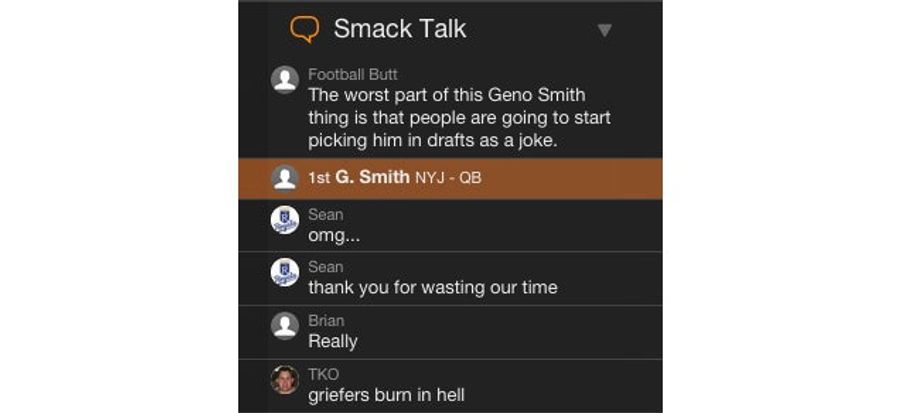Open TKO's profile photo
The image size is (900, 413).
285,379
